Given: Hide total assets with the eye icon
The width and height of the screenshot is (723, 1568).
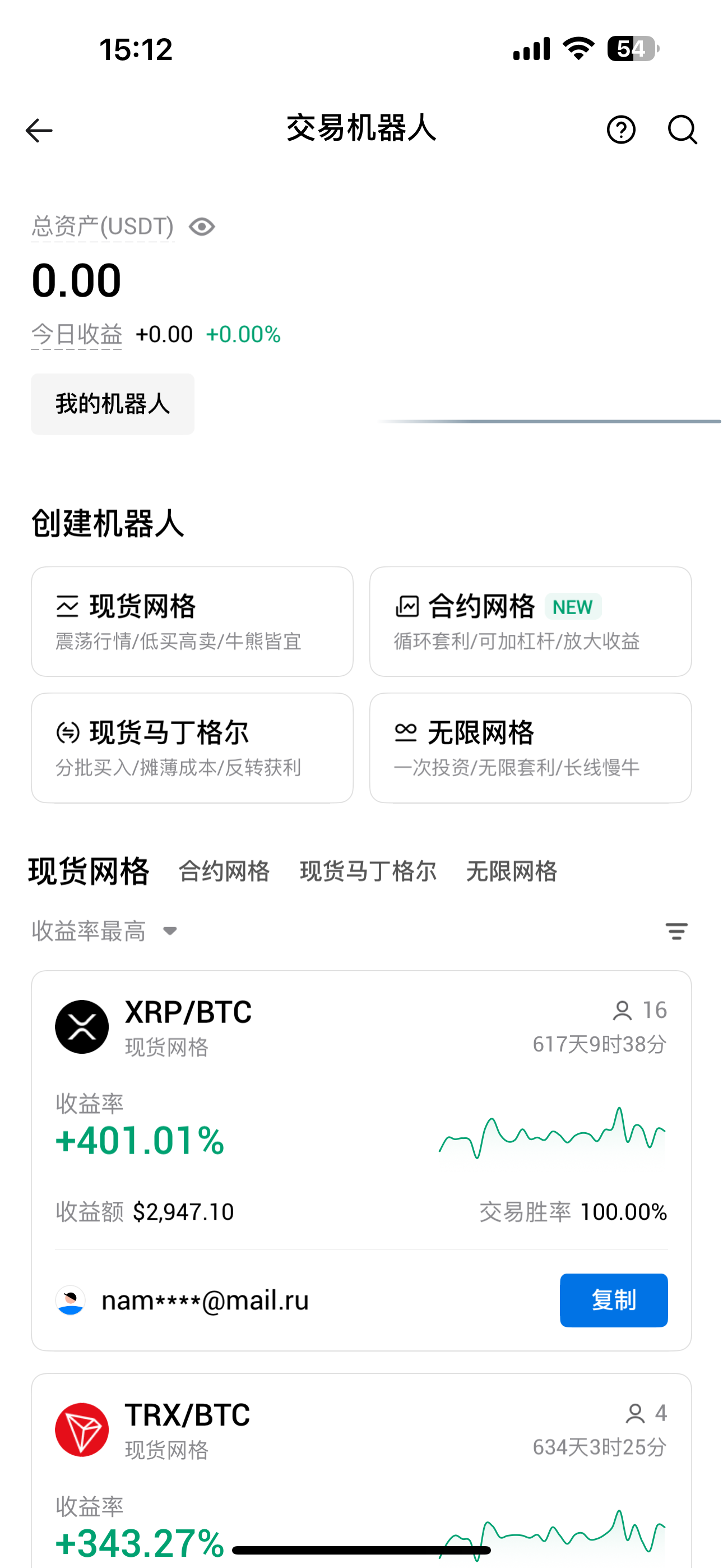Looking at the screenshot, I should click(x=201, y=227).
